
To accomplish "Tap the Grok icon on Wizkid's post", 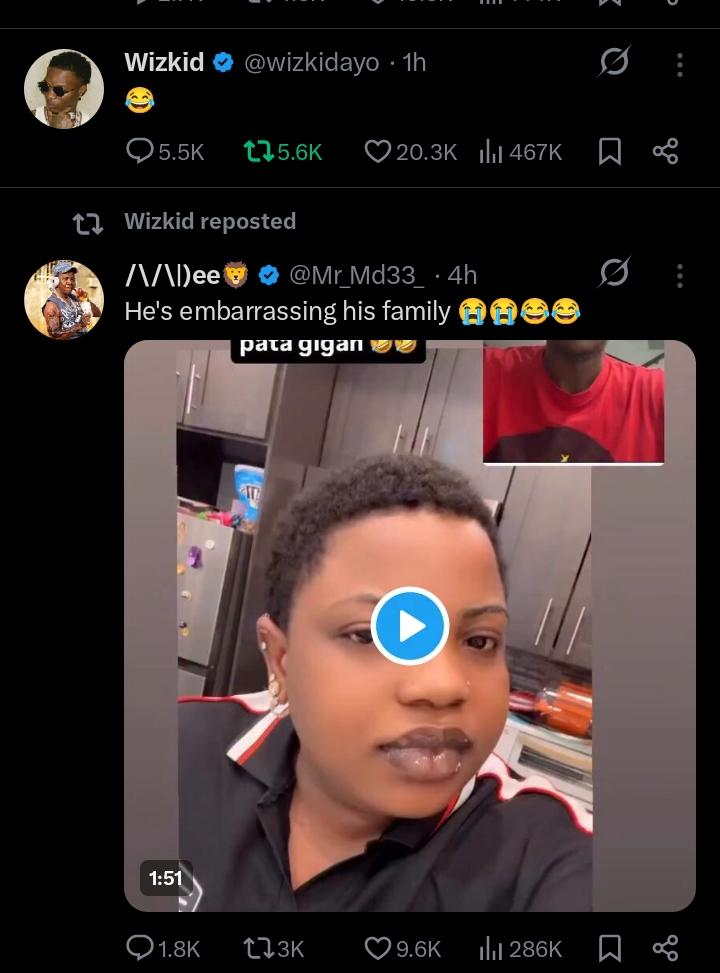I will point(614,63).
